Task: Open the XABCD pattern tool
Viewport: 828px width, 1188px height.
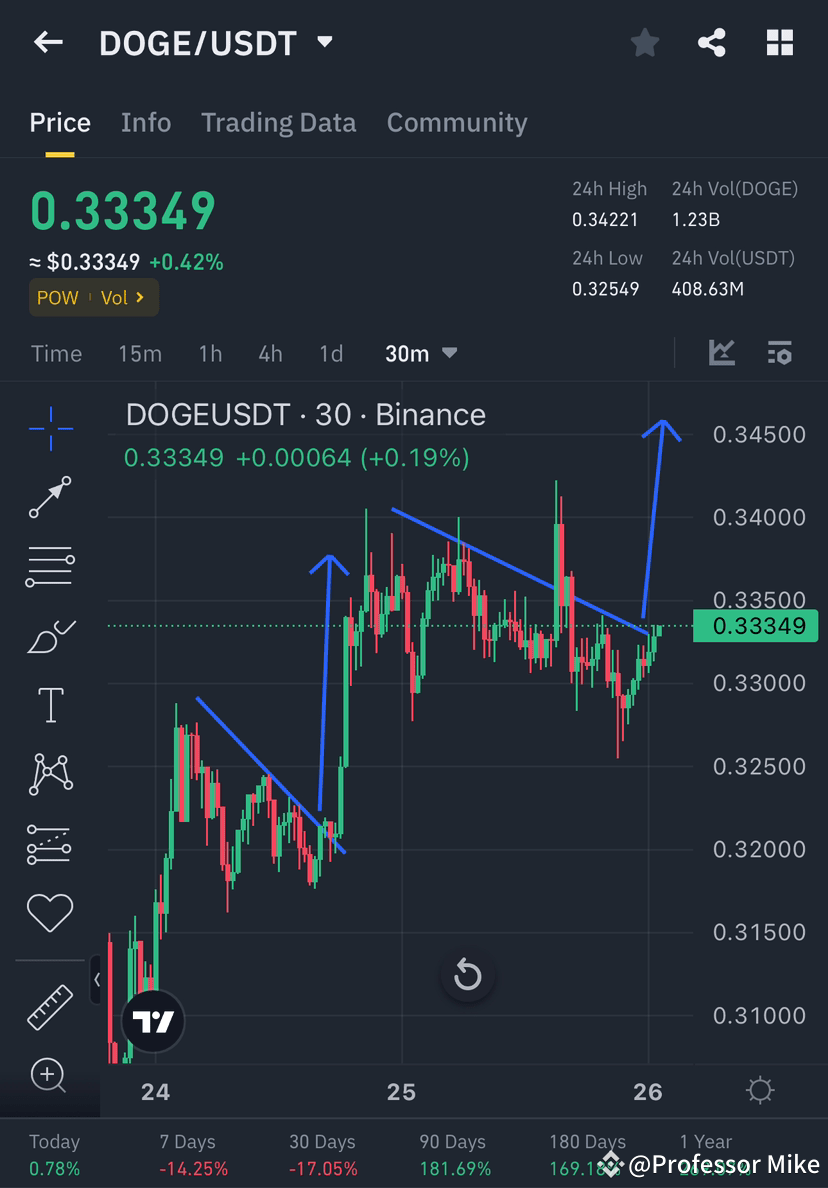Action: tap(50, 774)
